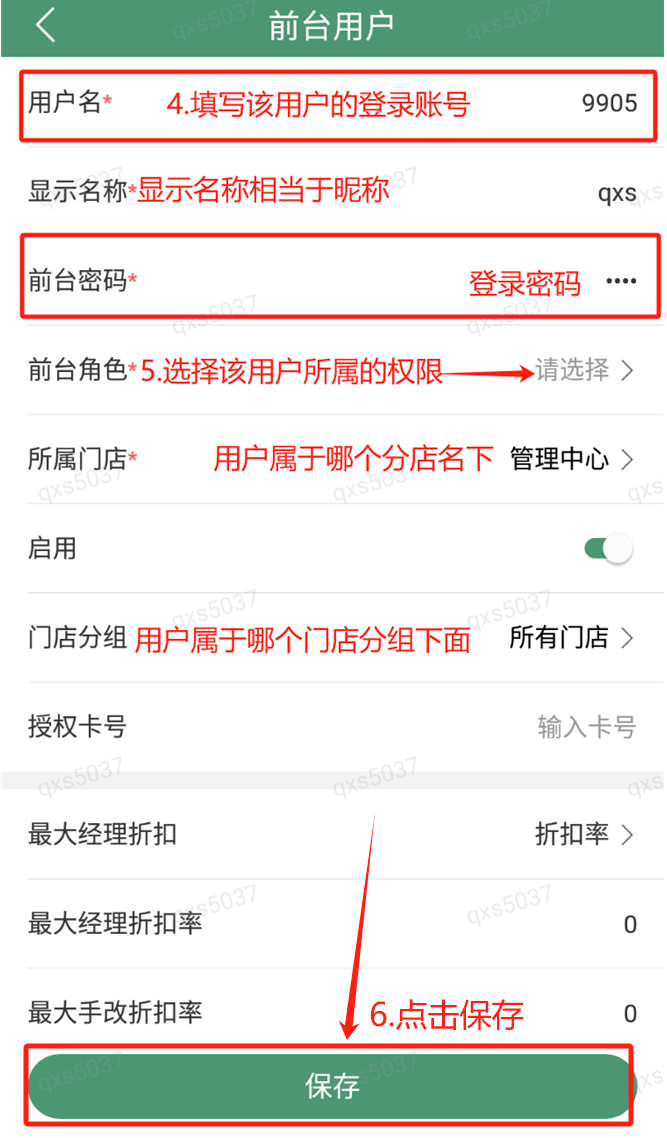Open the 前台角色 role picker
This screenshot has width=667, height=1138.
point(585,371)
